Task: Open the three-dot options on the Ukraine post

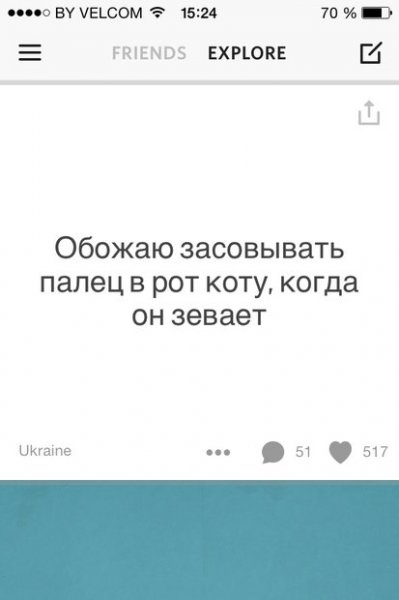Action: tap(218, 452)
